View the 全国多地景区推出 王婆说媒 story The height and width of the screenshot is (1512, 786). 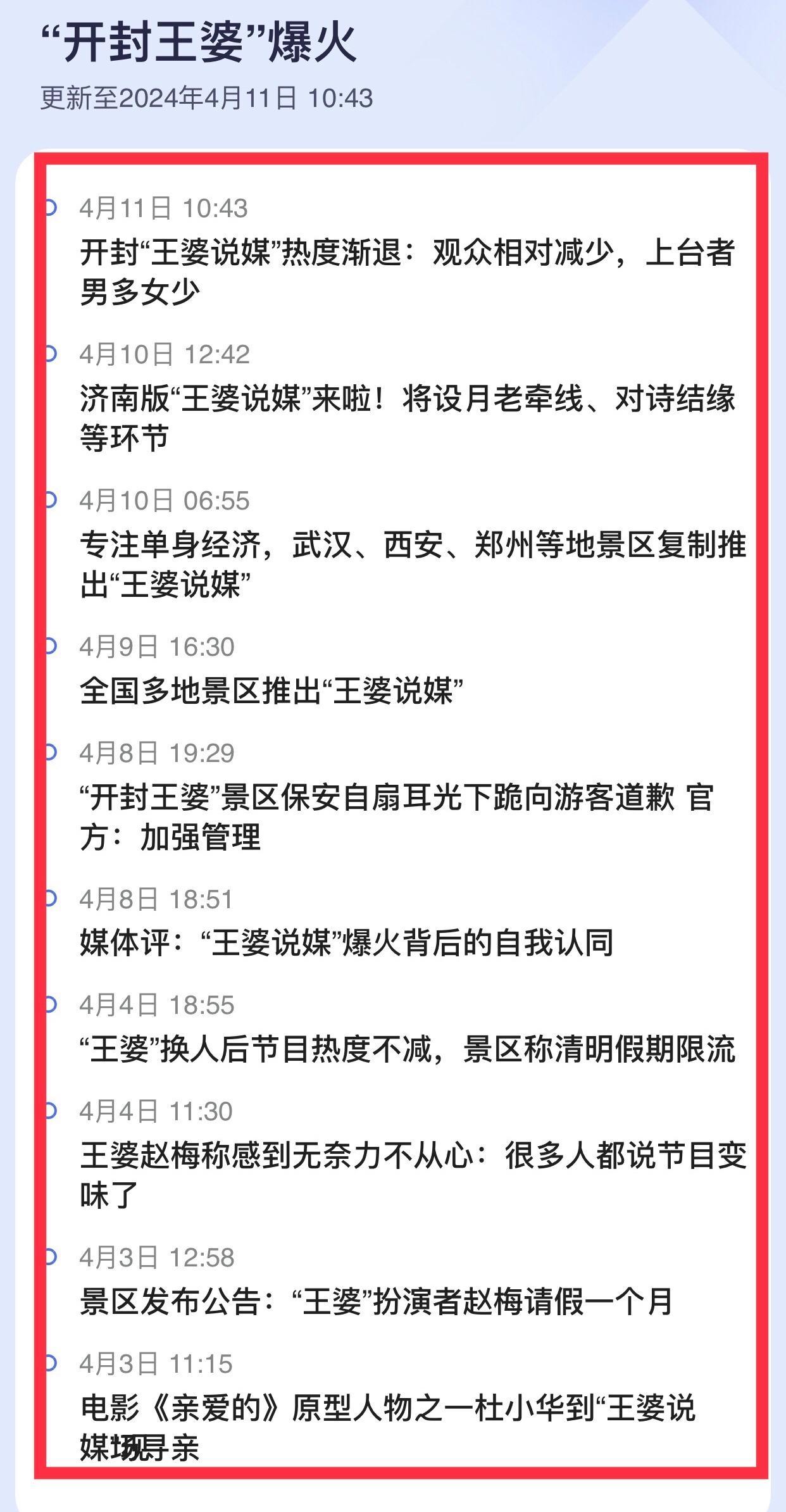coord(272,690)
